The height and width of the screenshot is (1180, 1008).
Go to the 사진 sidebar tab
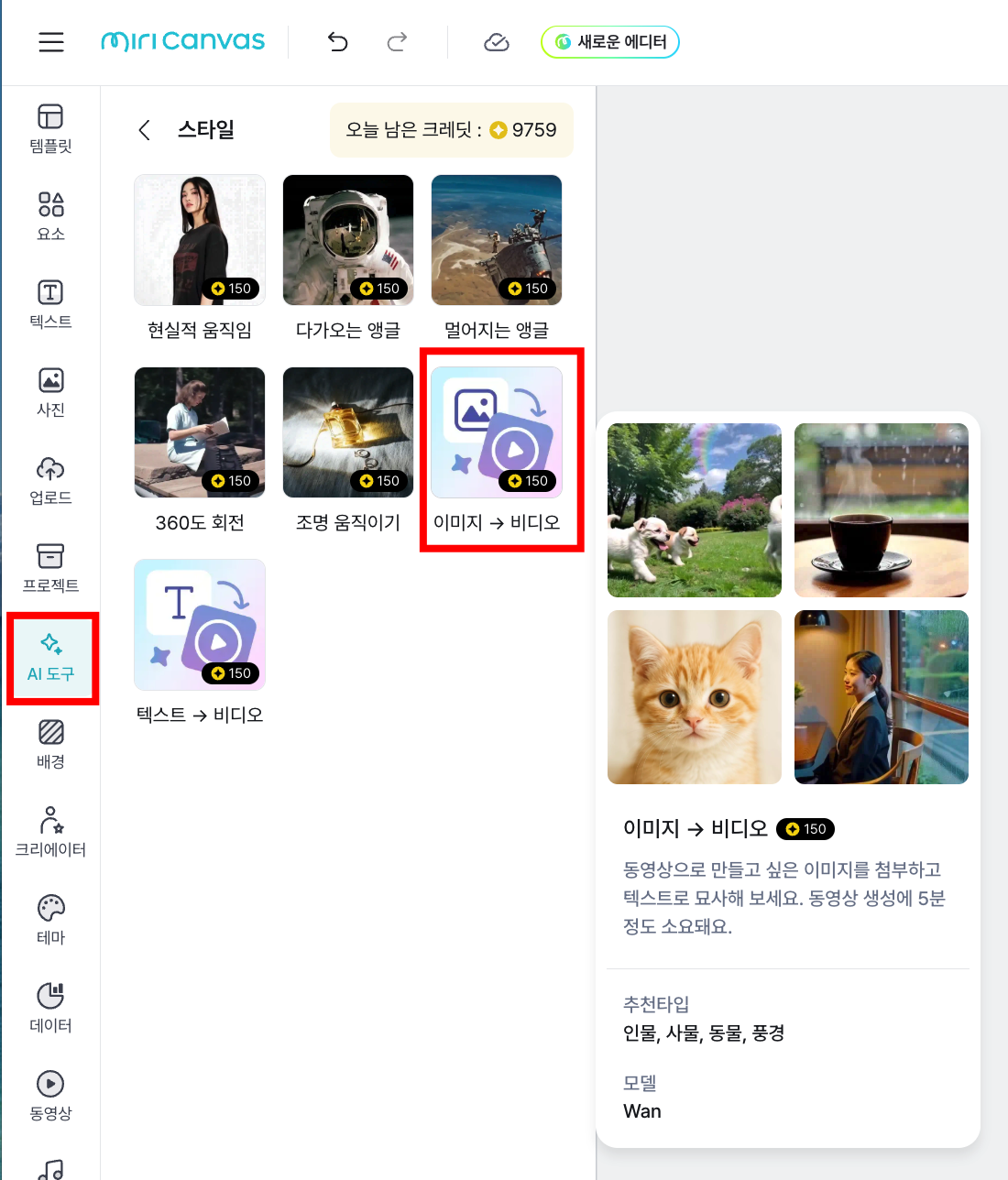(x=50, y=393)
